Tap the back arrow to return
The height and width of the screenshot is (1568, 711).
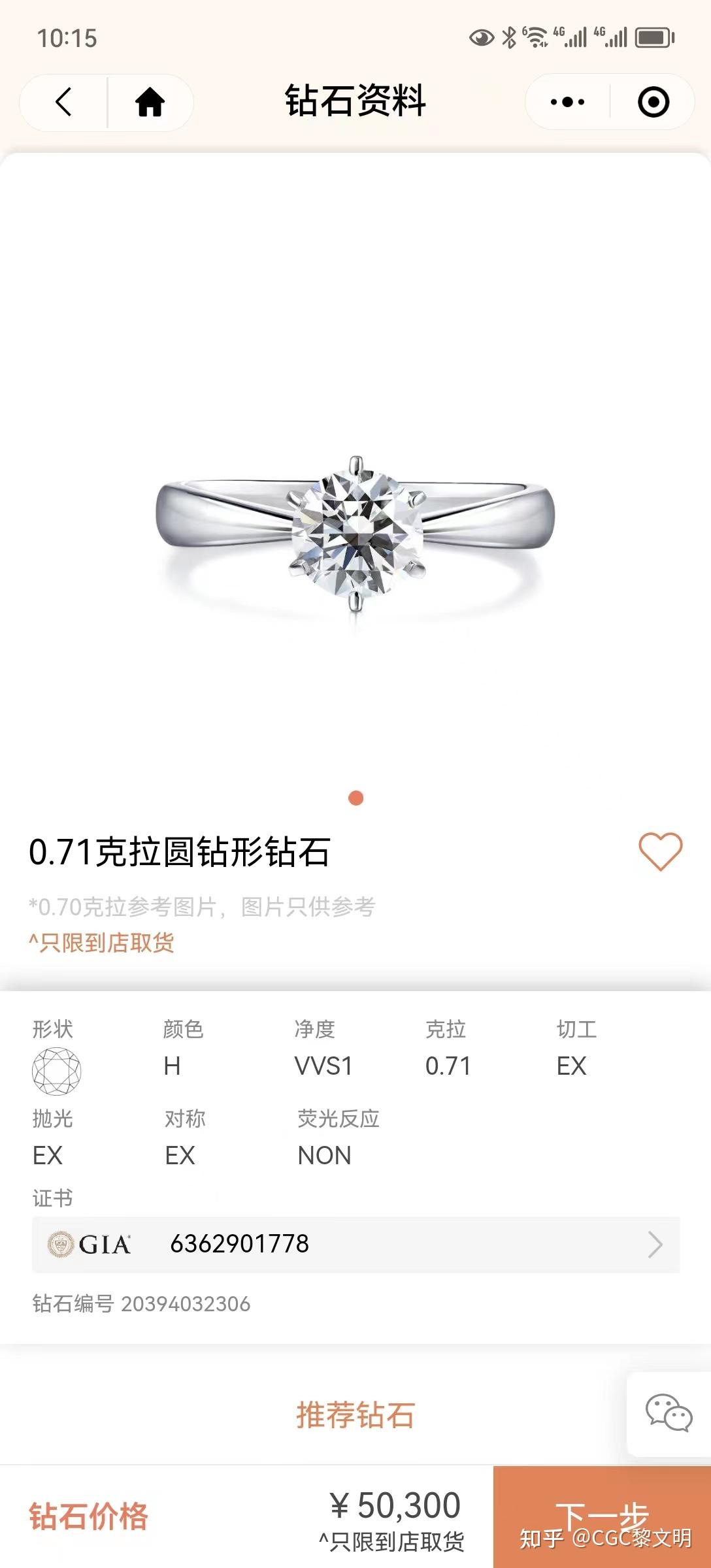tap(62, 102)
